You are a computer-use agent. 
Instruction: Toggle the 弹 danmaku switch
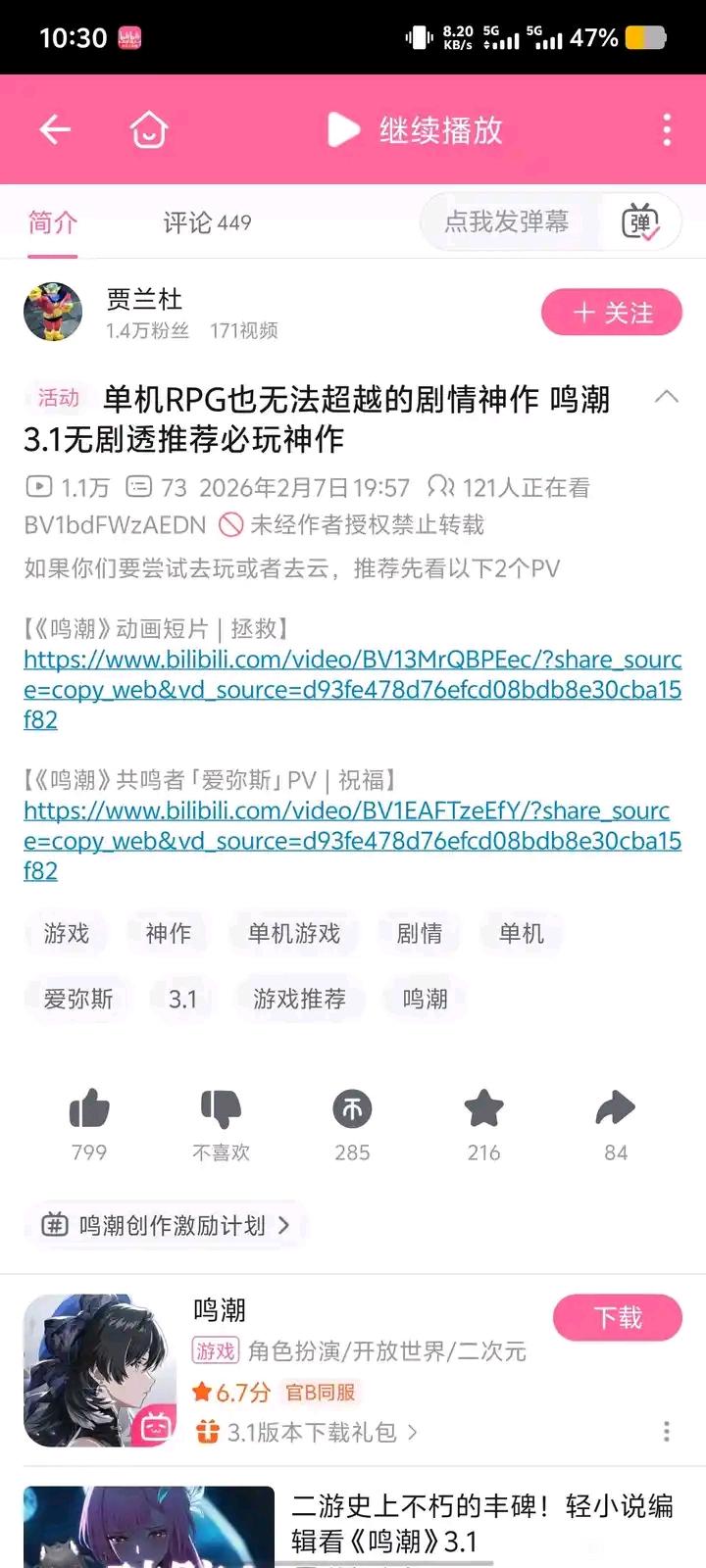pyautogui.click(x=641, y=223)
